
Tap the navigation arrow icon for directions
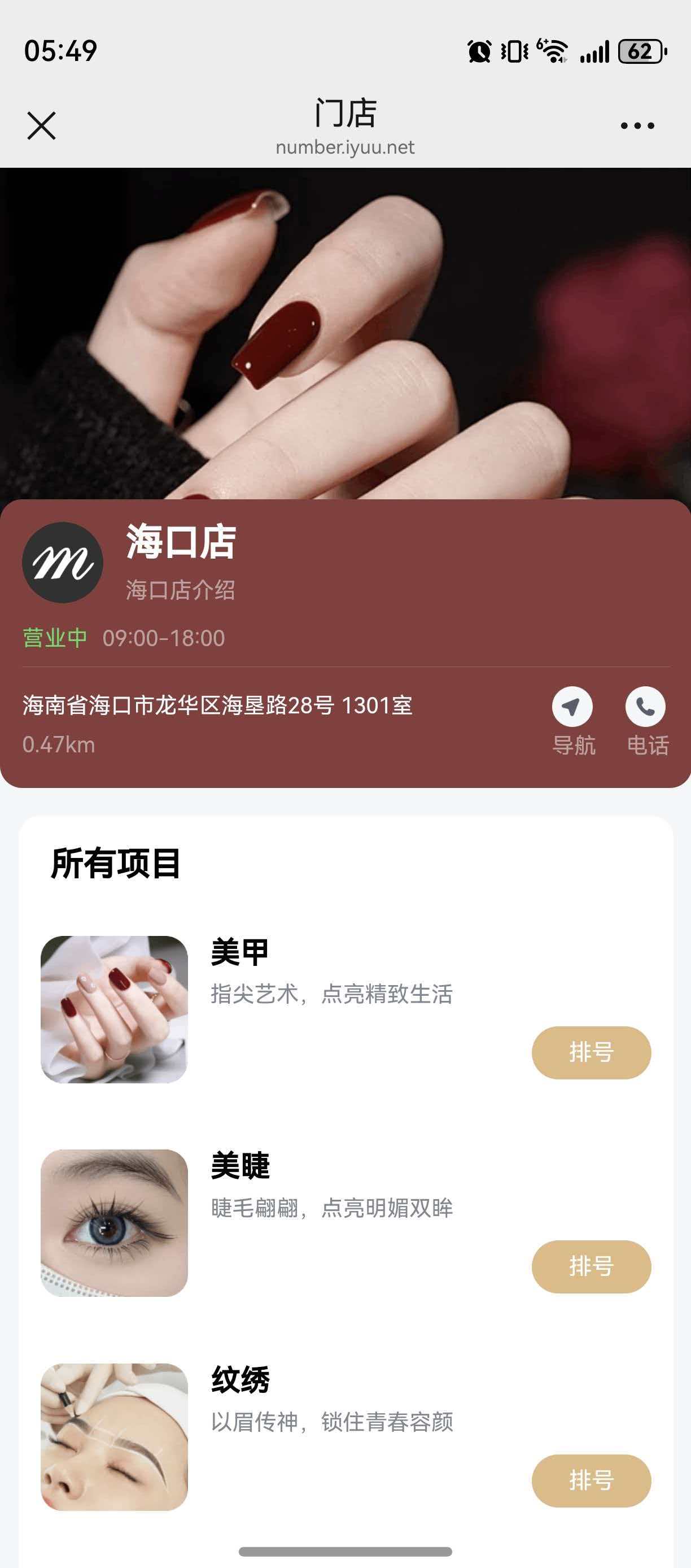pos(572,708)
